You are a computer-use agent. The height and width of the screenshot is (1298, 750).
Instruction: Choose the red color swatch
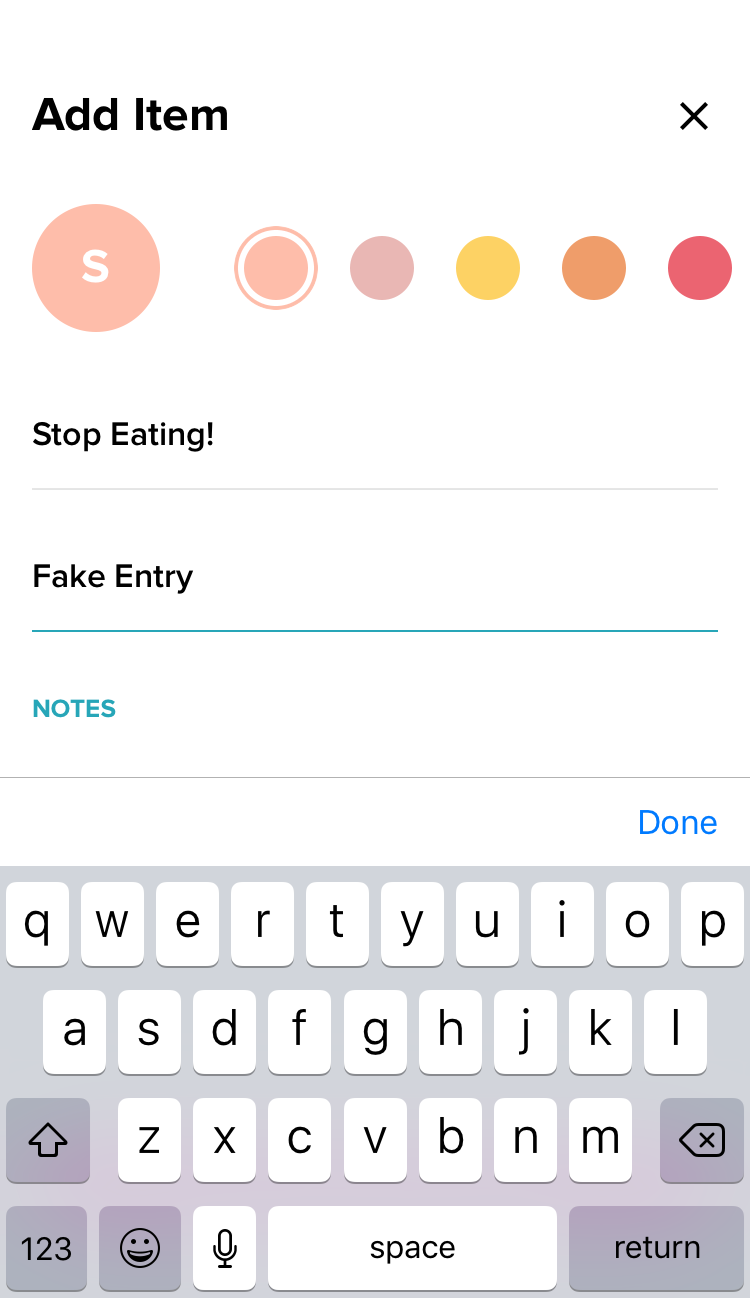point(700,268)
